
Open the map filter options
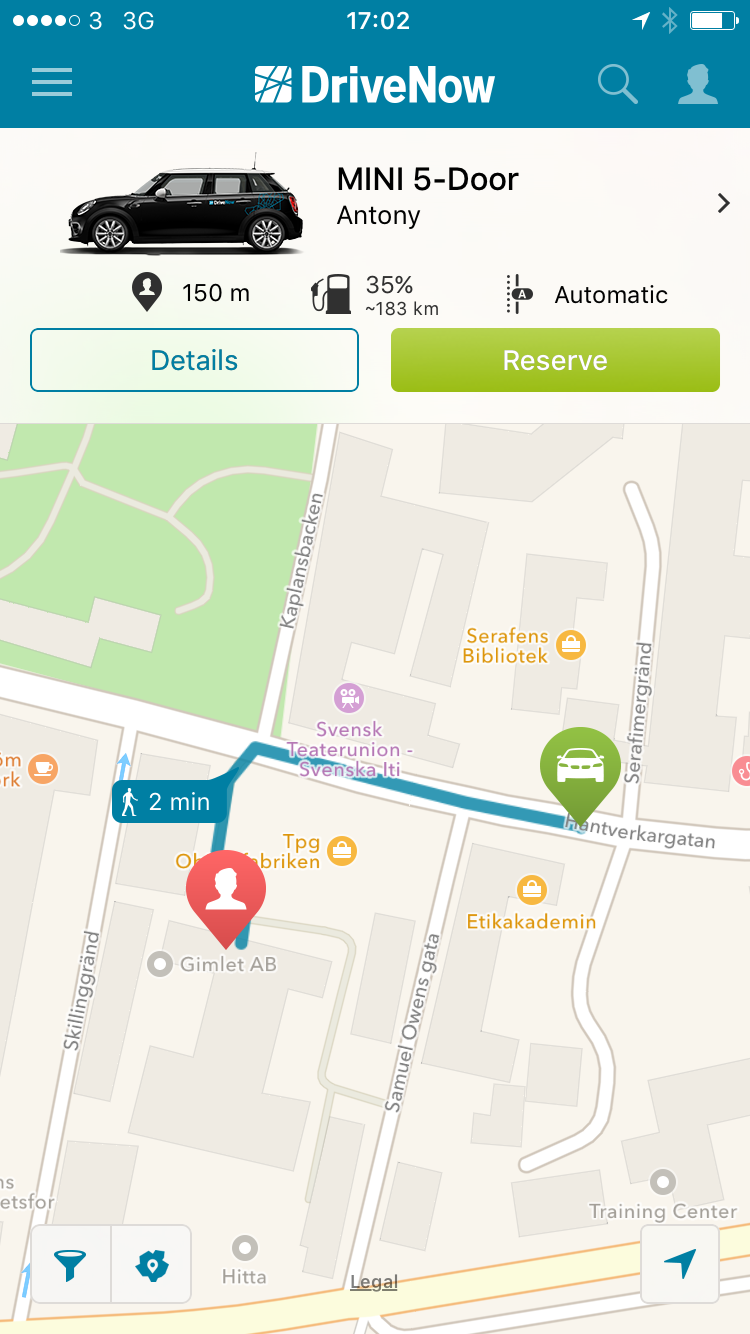coord(70,1264)
